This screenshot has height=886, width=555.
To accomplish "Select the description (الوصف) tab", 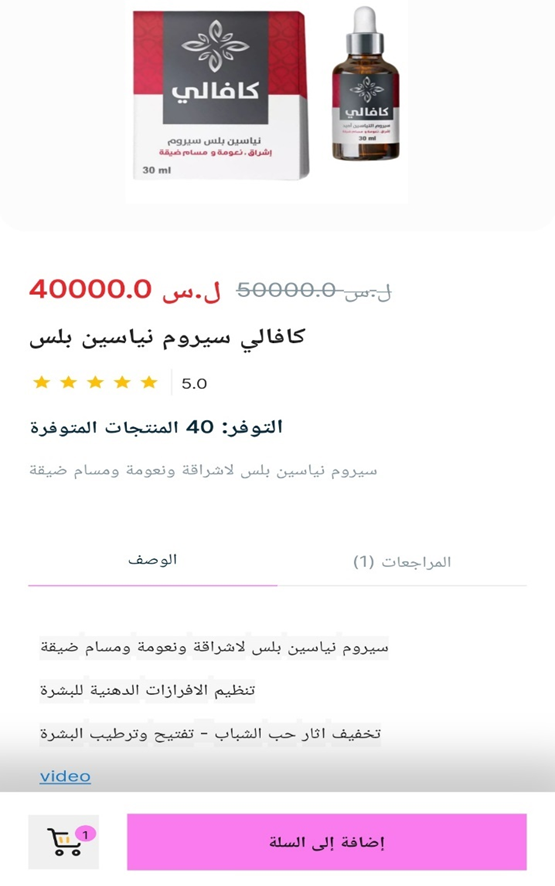I will pos(153,560).
